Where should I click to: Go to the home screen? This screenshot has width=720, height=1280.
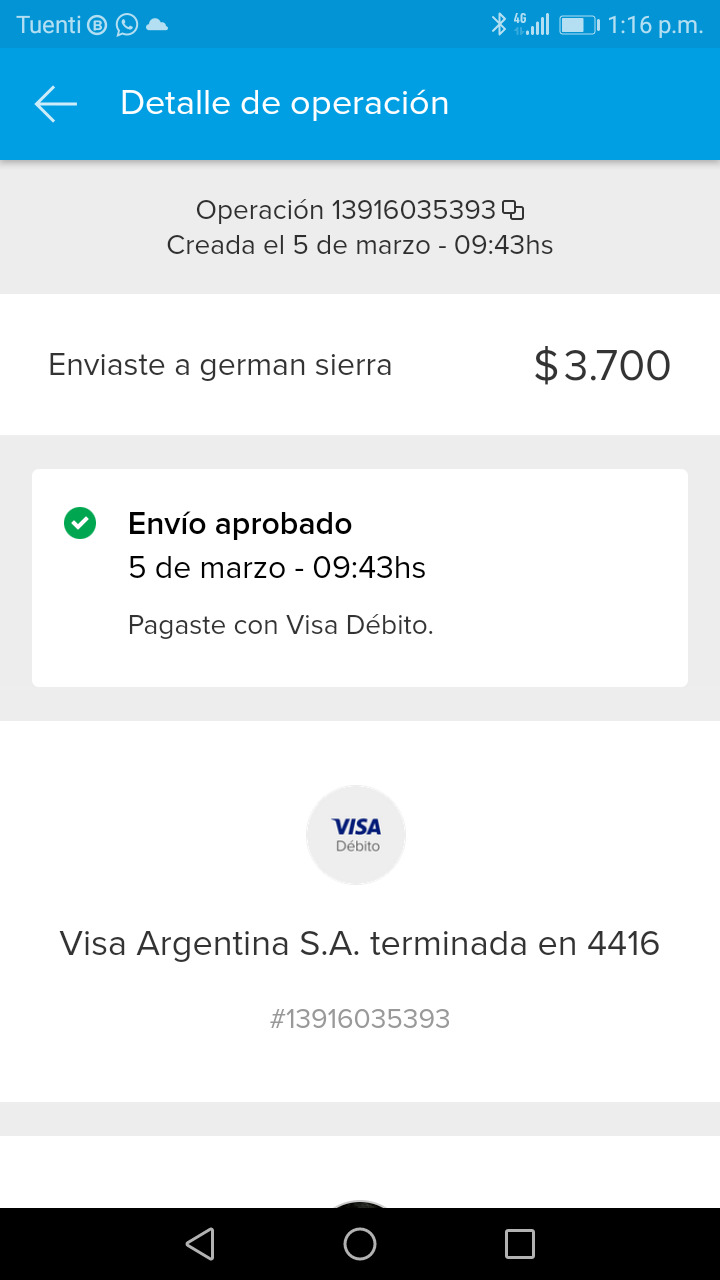pos(360,1243)
